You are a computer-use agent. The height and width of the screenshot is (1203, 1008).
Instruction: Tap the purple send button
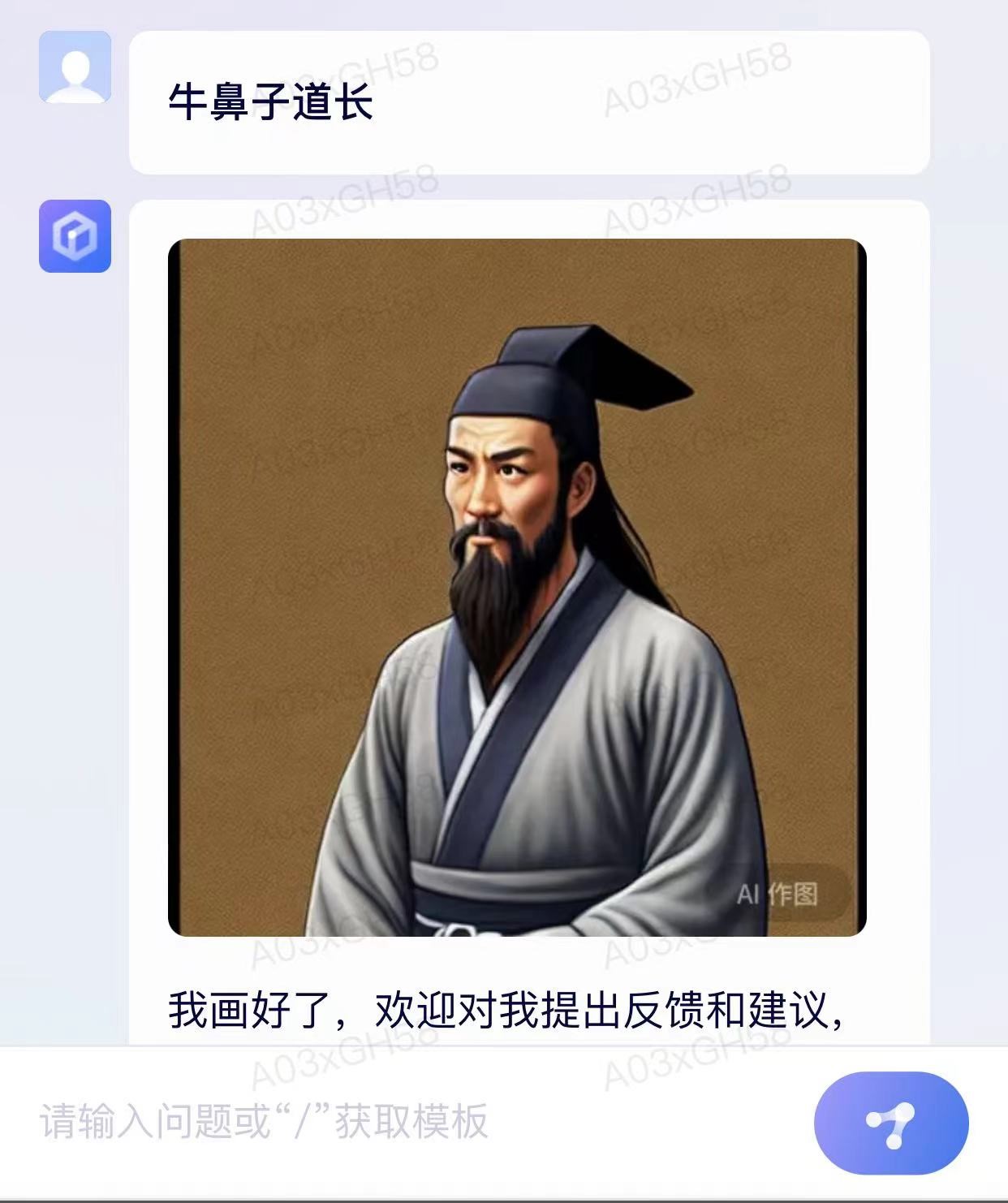[890, 1123]
